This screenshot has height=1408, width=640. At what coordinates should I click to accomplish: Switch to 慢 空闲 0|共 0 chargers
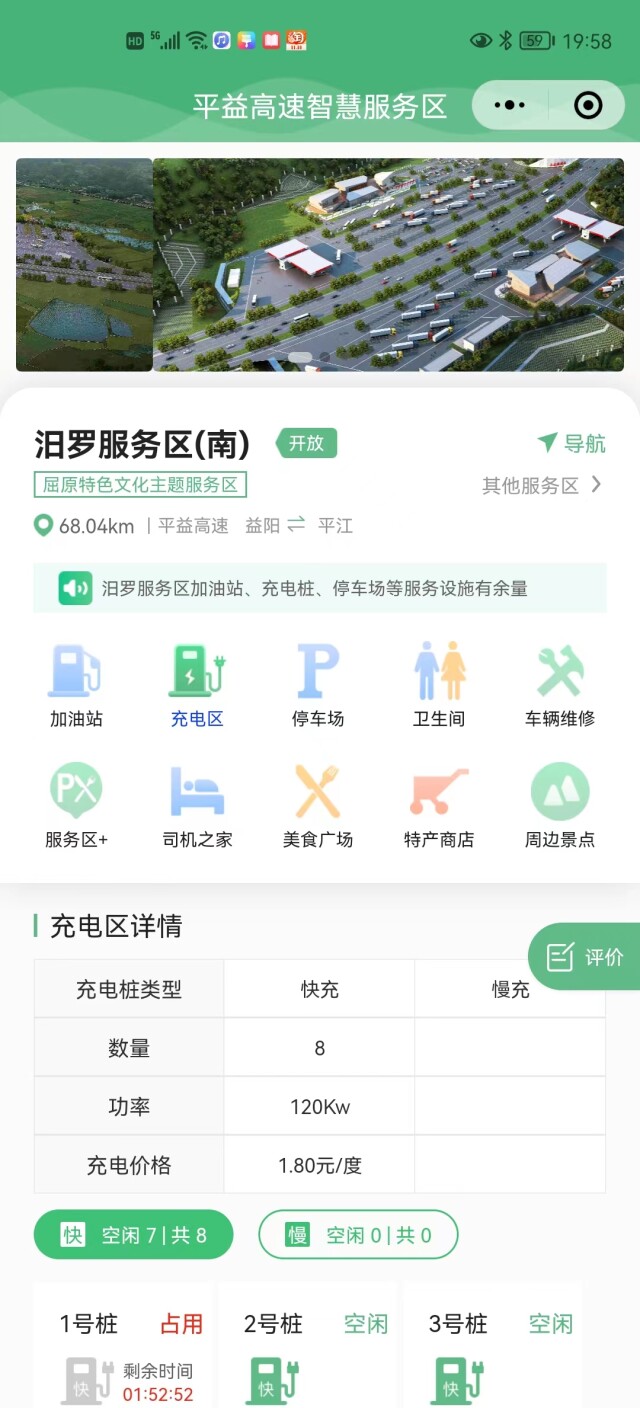[x=358, y=1235]
